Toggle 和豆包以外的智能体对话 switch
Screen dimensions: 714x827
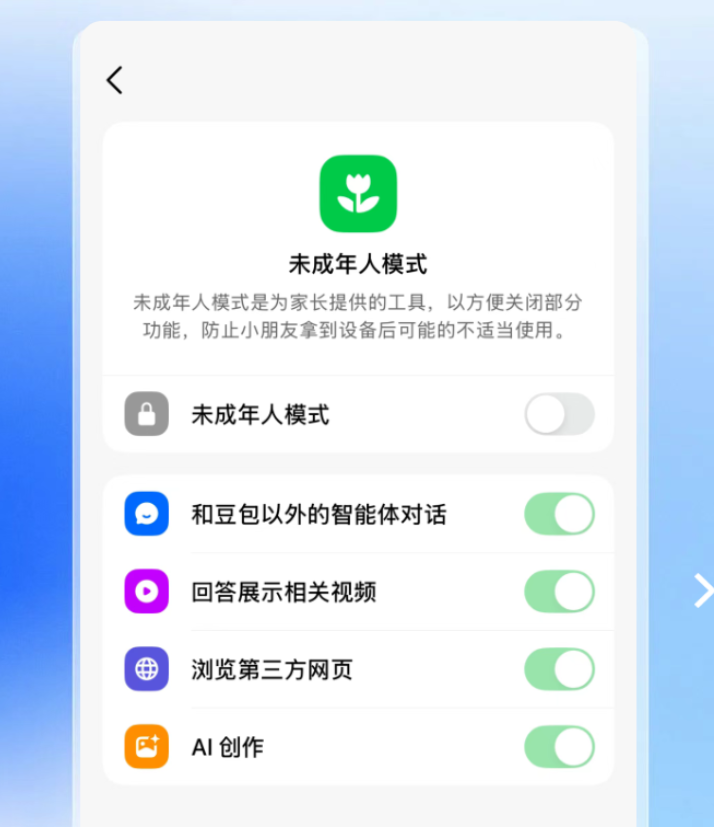[559, 514]
